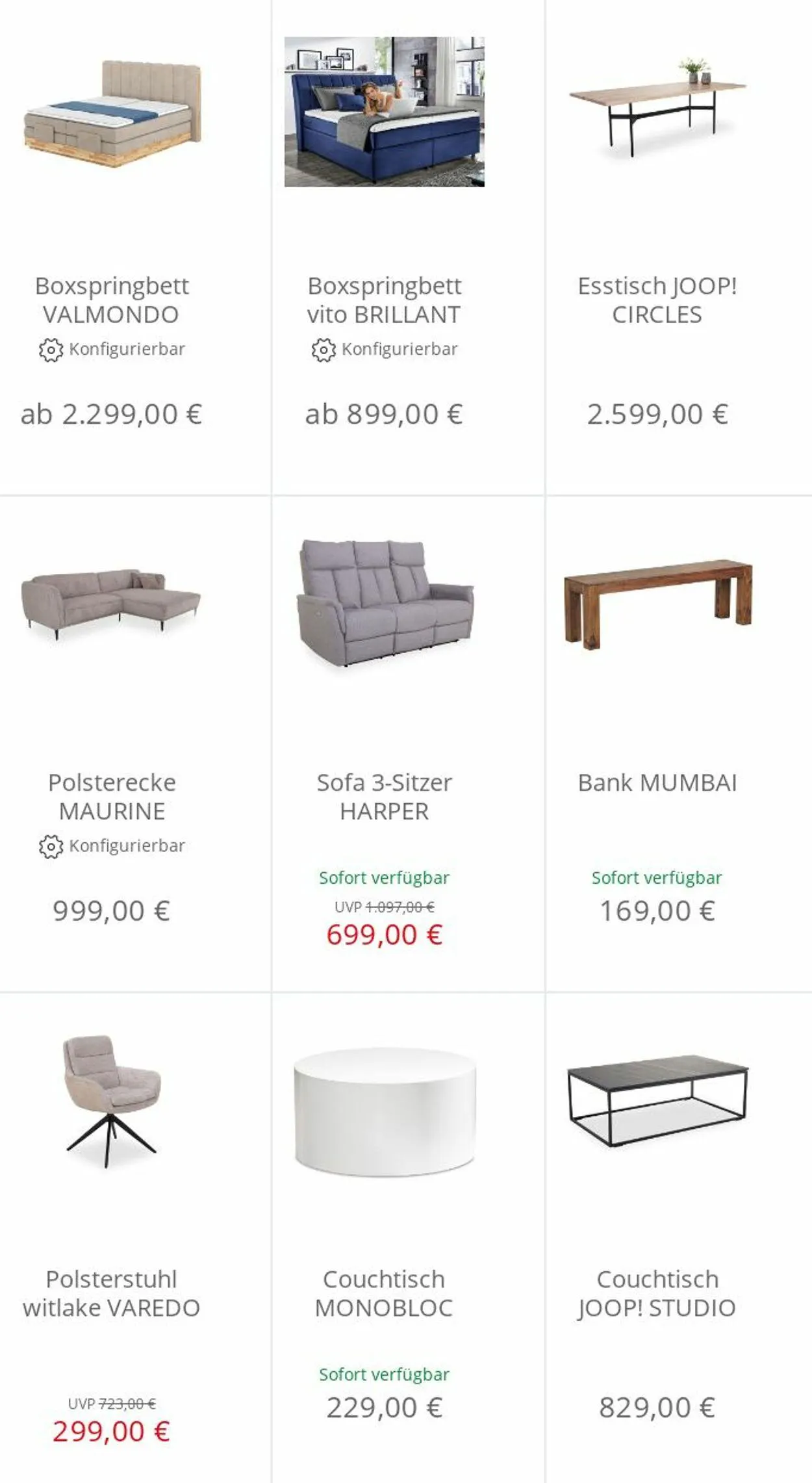Image resolution: width=812 pixels, height=1483 pixels.
Task: Select the Sofa 3-Sitzer HARPER item
Action: point(385,744)
